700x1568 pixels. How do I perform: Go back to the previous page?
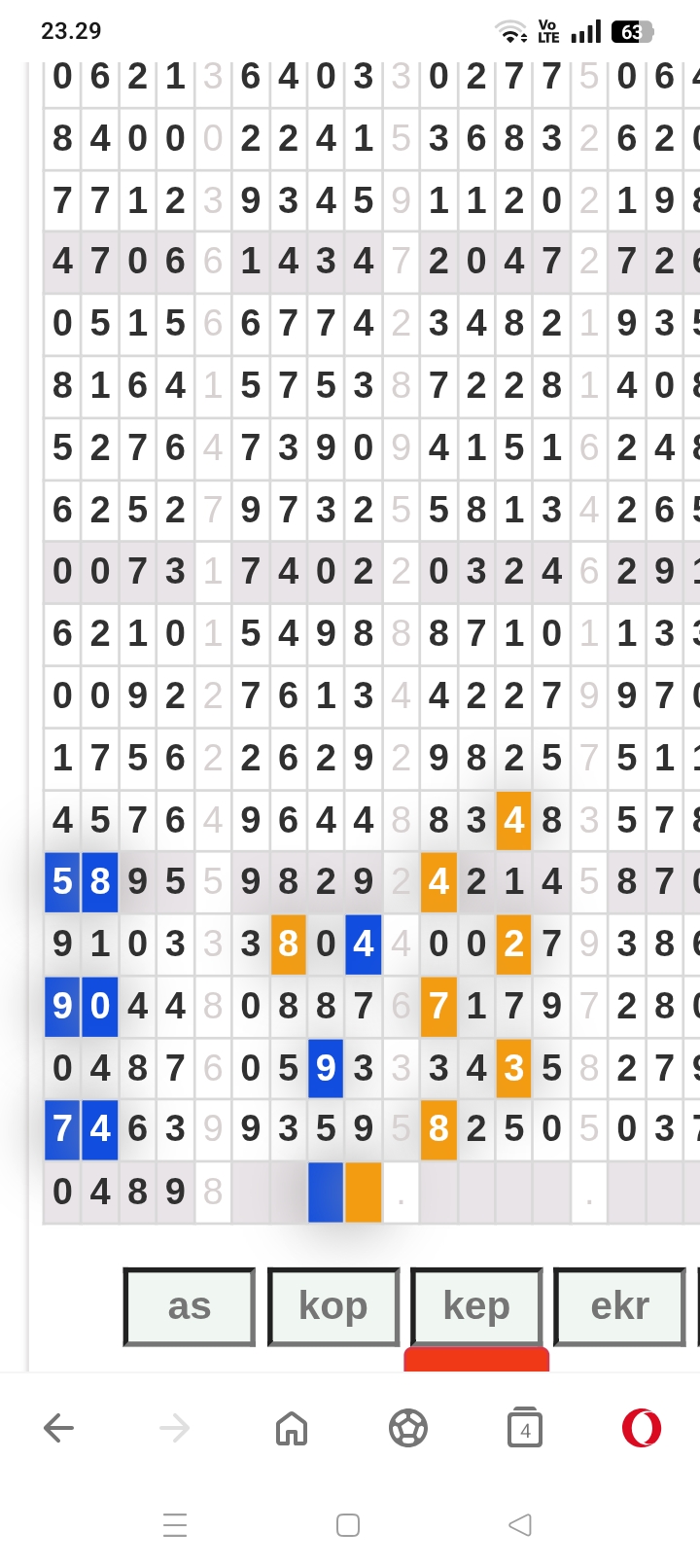59,1428
